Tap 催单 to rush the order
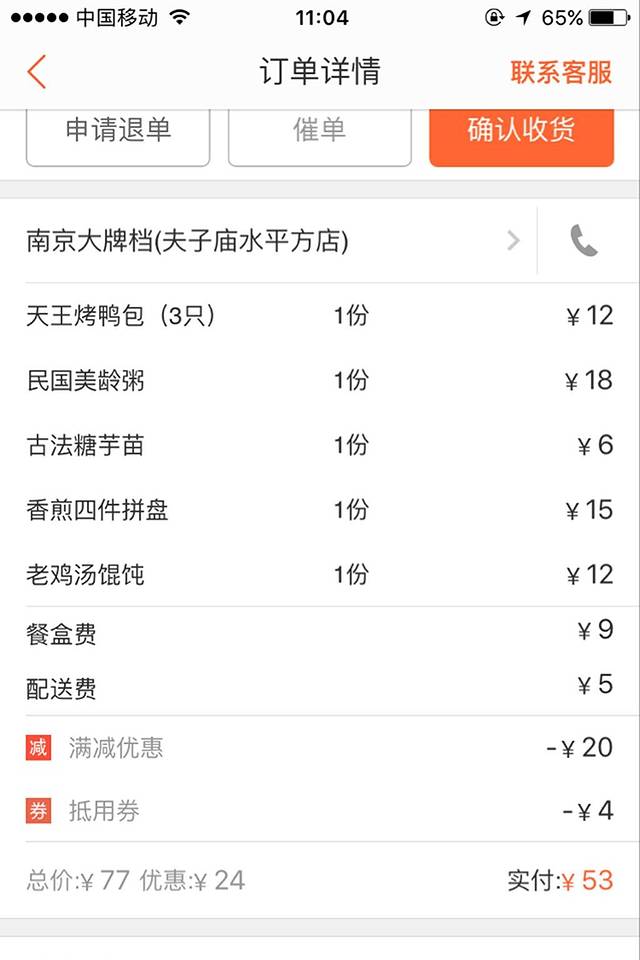This screenshot has width=640, height=960. (x=319, y=132)
